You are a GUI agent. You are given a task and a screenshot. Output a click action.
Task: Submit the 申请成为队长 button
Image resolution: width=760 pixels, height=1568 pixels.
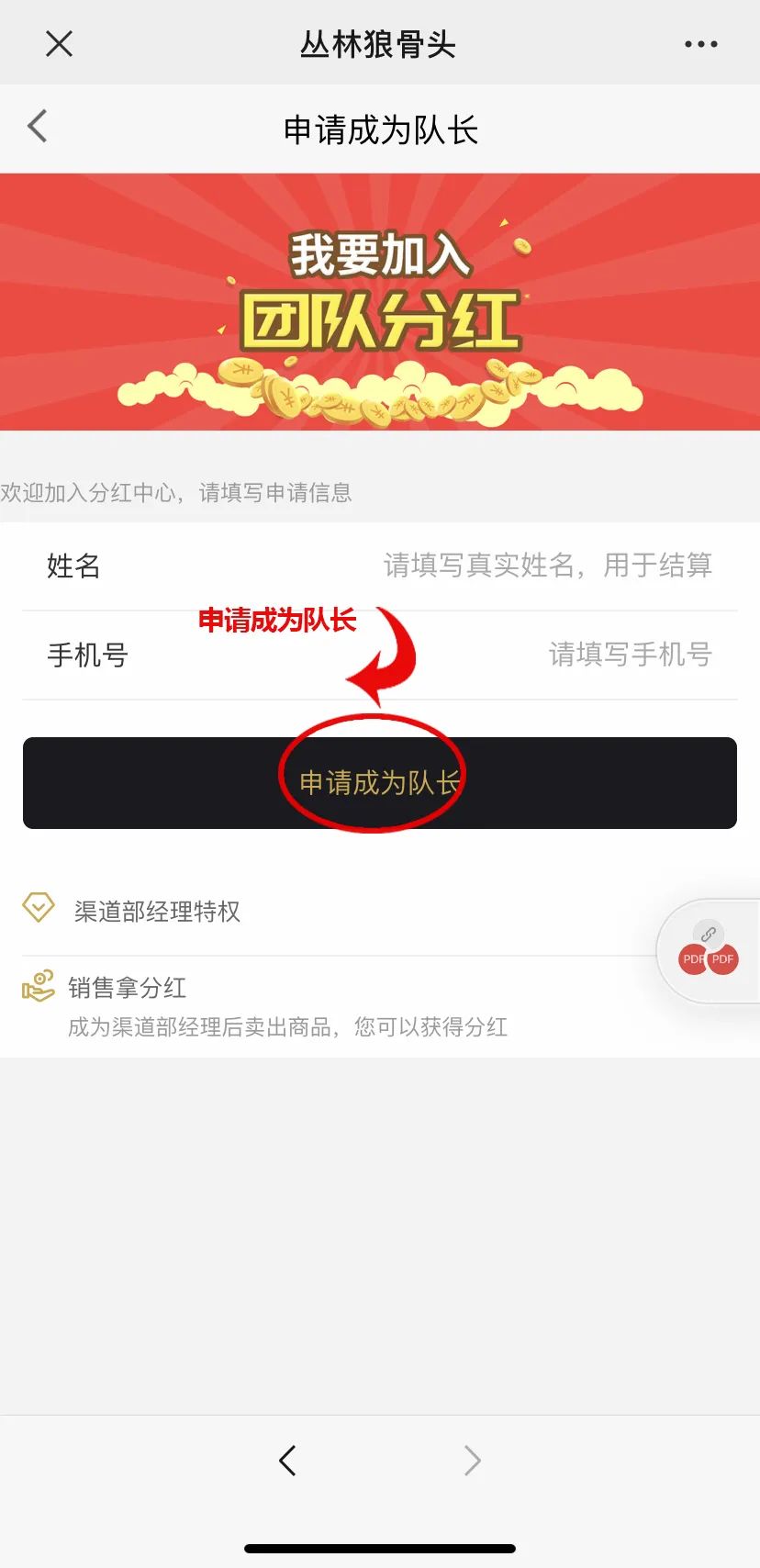pyautogui.click(x=379, y=783)
